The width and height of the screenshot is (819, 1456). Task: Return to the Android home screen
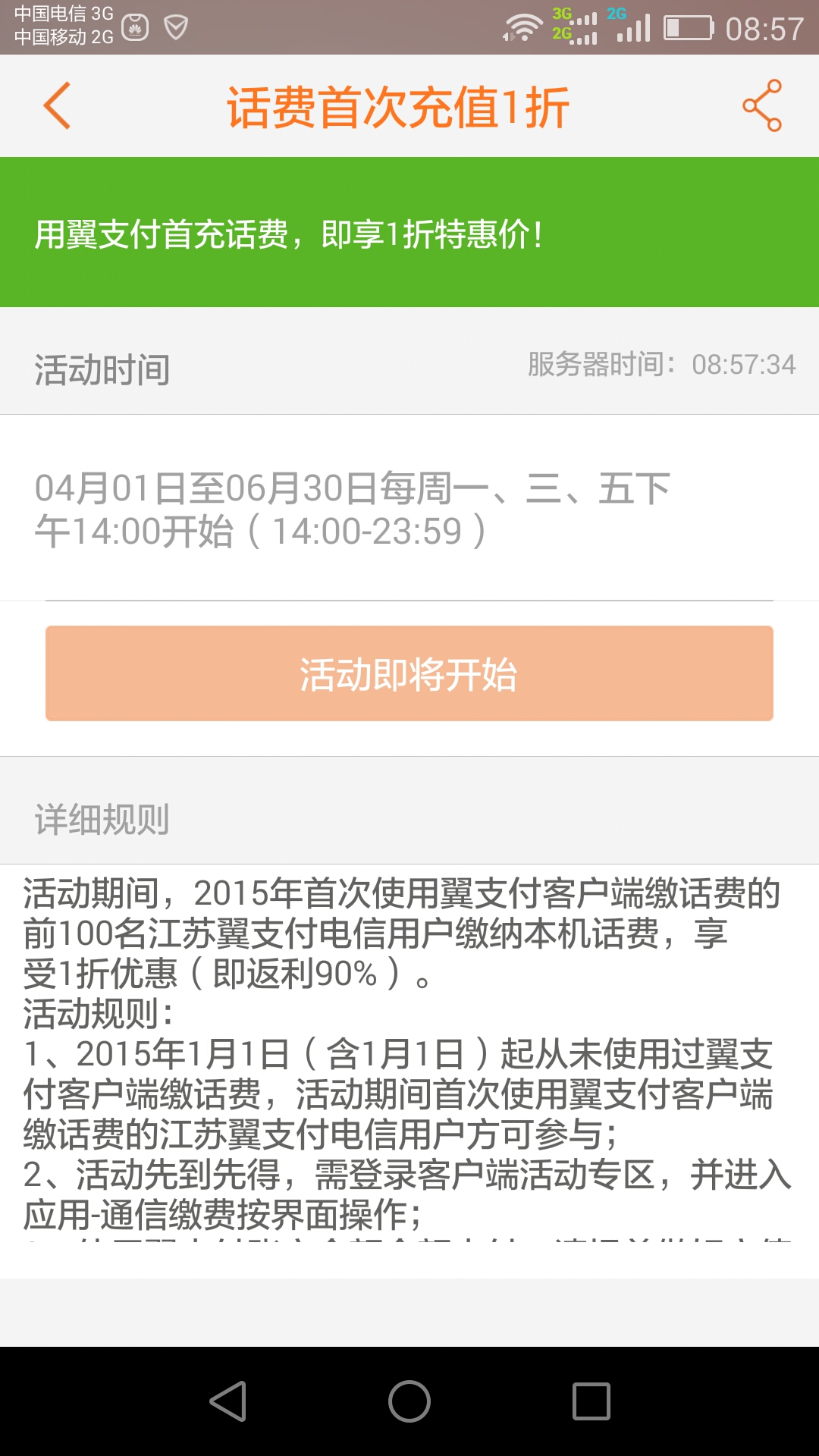(409, 1401)
